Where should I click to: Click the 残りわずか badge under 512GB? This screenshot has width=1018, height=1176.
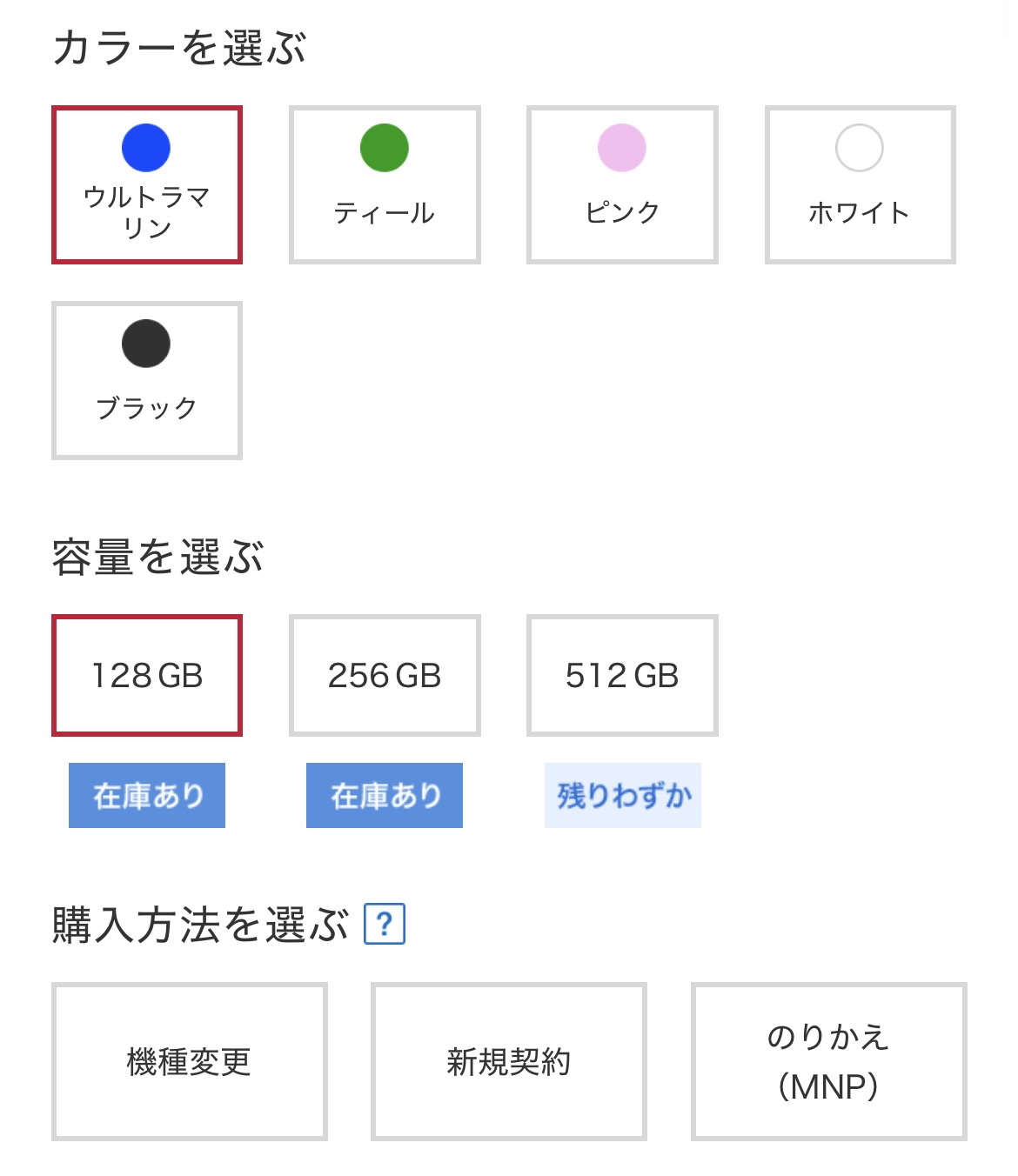click(x=621, y=793)
